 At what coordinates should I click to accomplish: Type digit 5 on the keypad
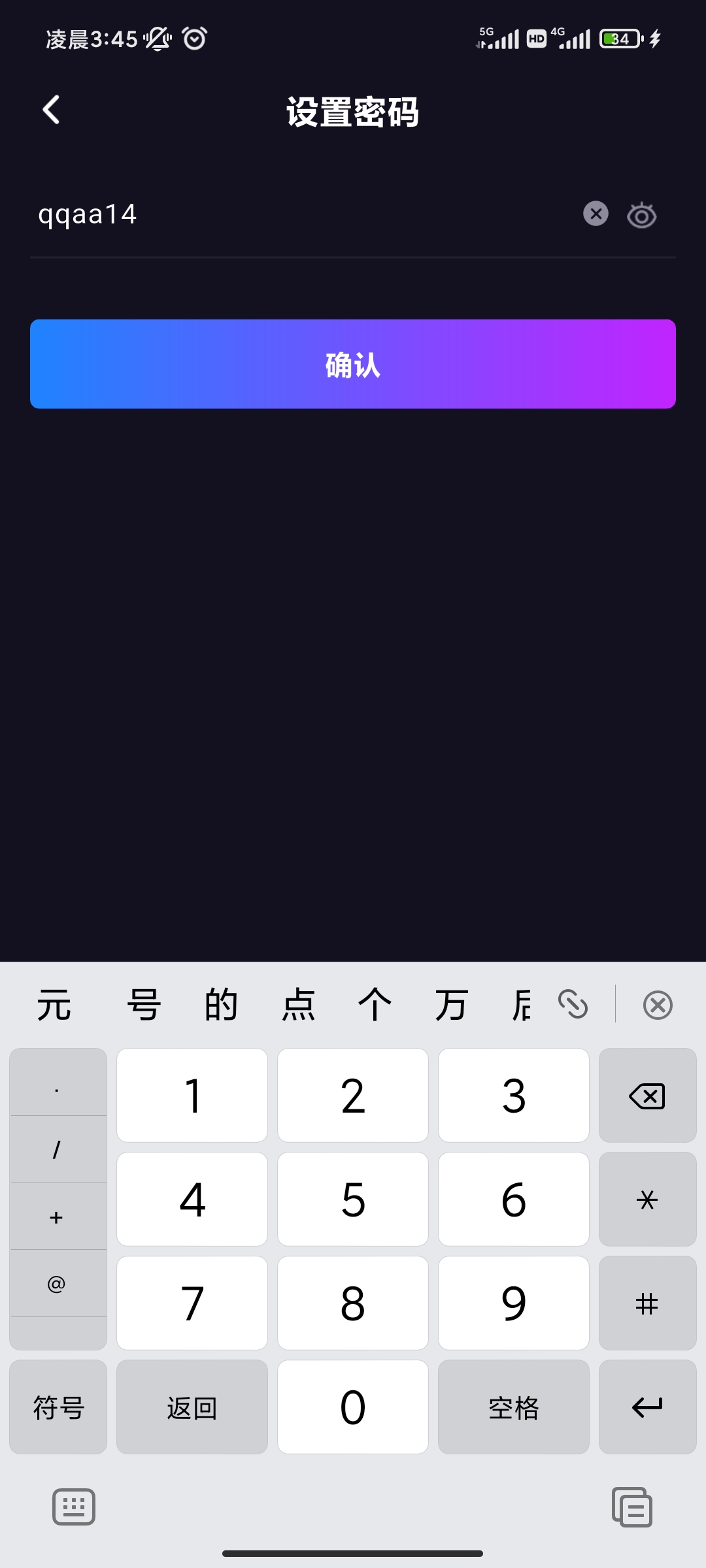click(353, 1200)
